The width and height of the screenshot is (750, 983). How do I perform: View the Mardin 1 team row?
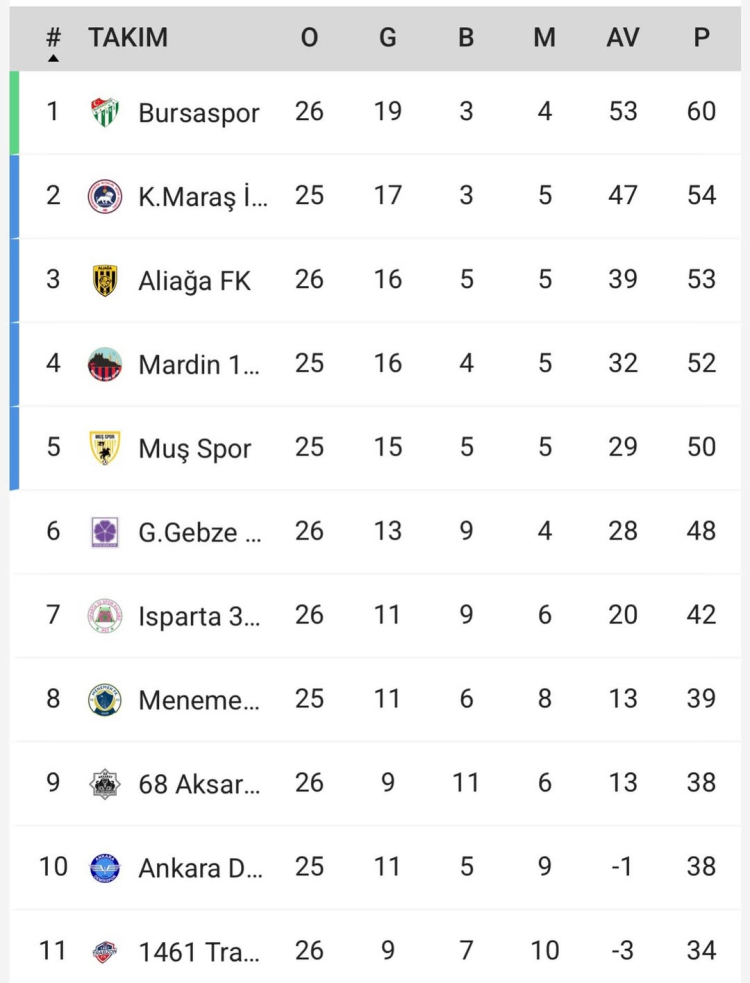(198, 364)
